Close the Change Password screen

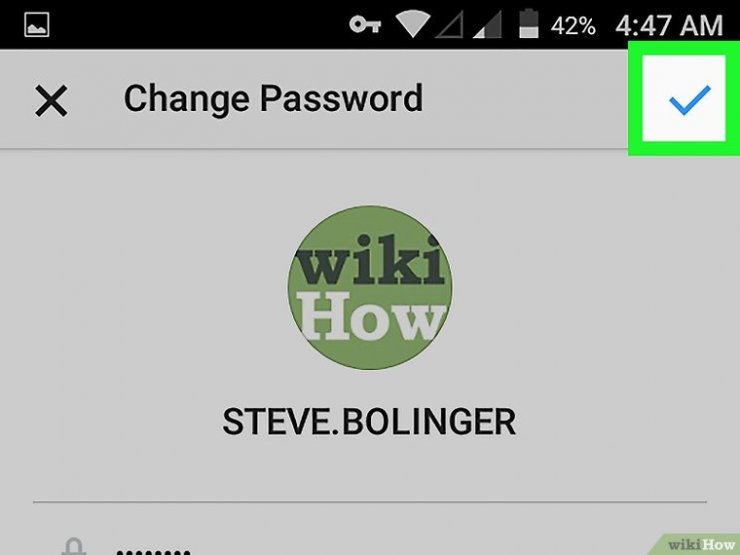(51, 100)
